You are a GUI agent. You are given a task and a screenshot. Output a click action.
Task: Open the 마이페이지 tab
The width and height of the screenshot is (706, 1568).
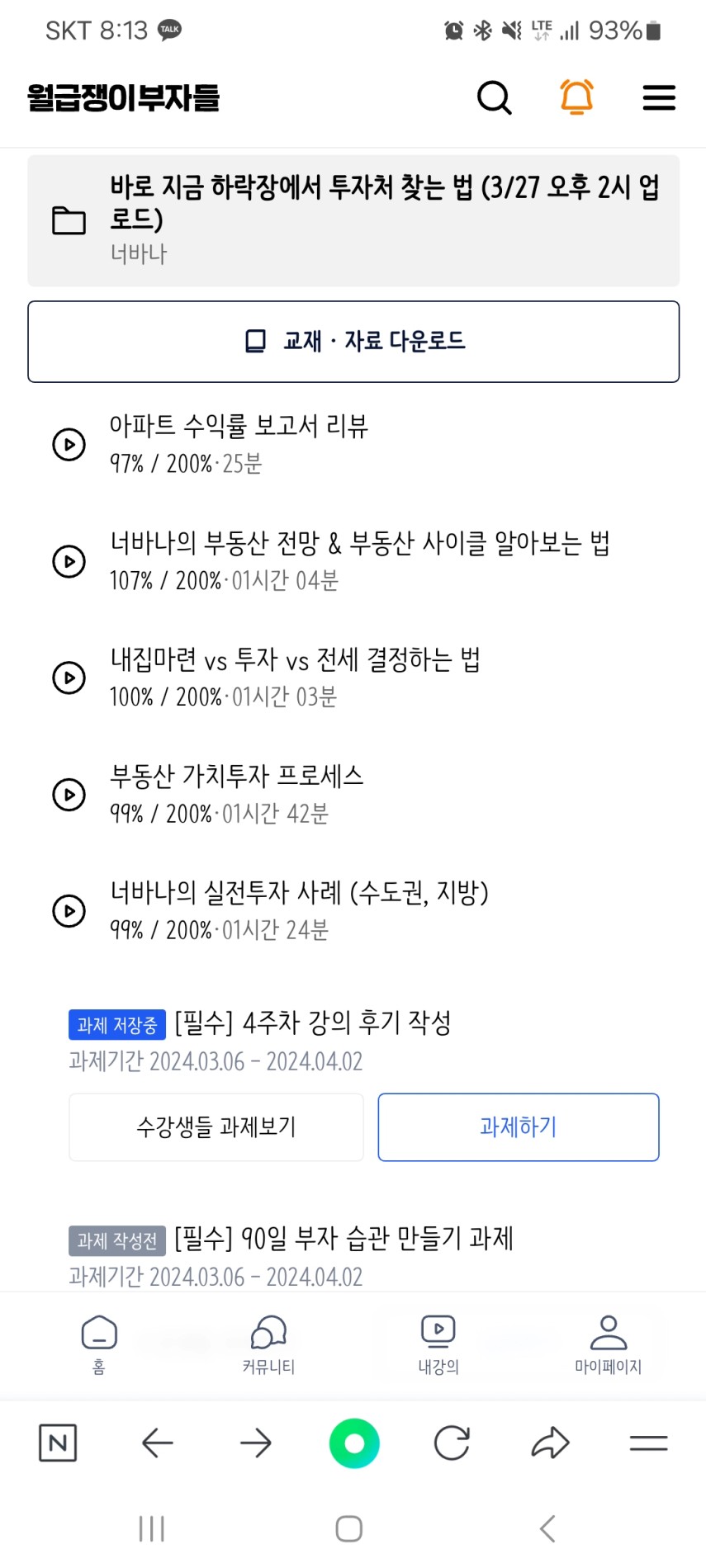(x=608, y=1344)
